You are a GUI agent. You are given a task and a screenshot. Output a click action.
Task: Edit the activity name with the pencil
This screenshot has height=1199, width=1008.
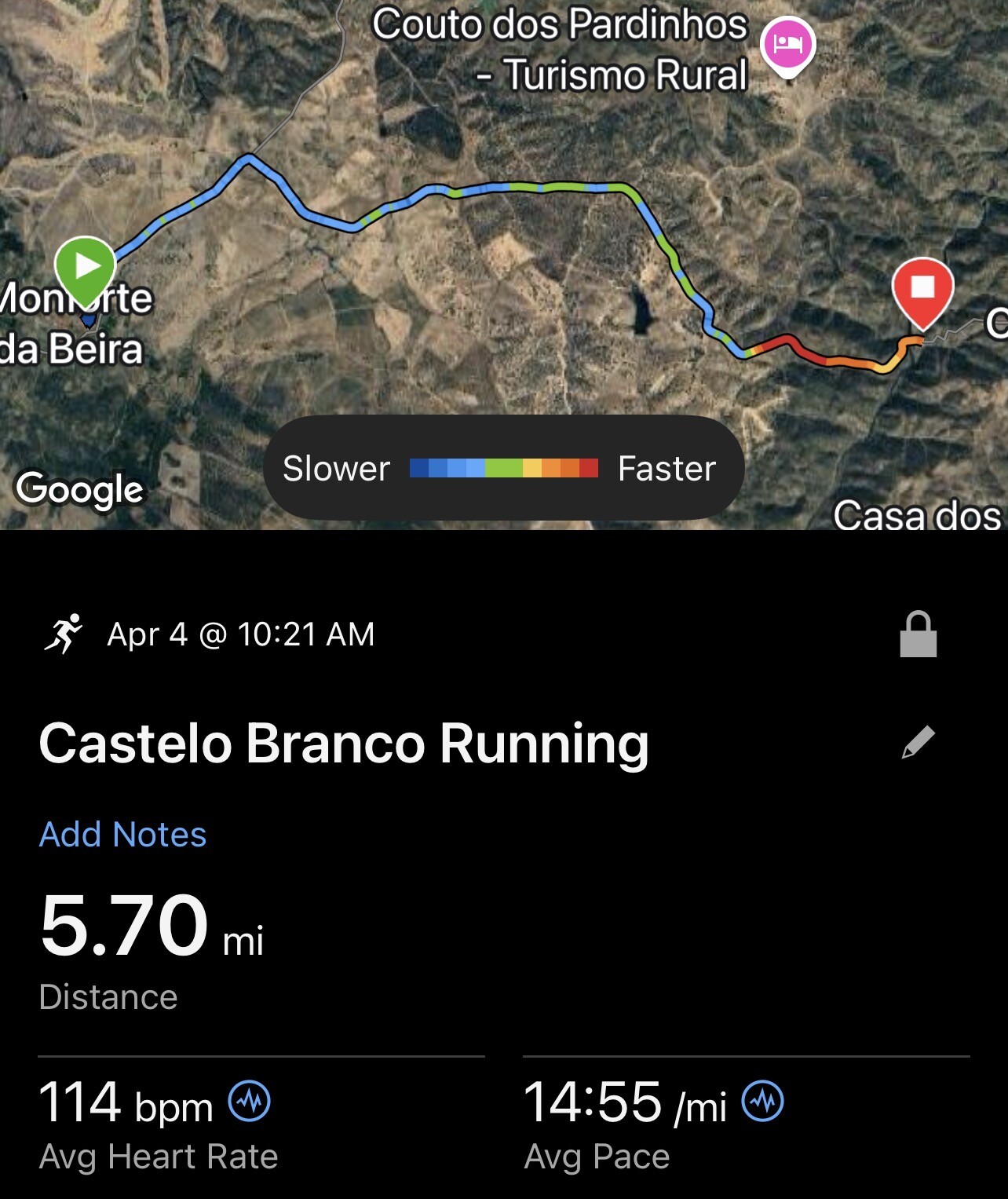918,742
